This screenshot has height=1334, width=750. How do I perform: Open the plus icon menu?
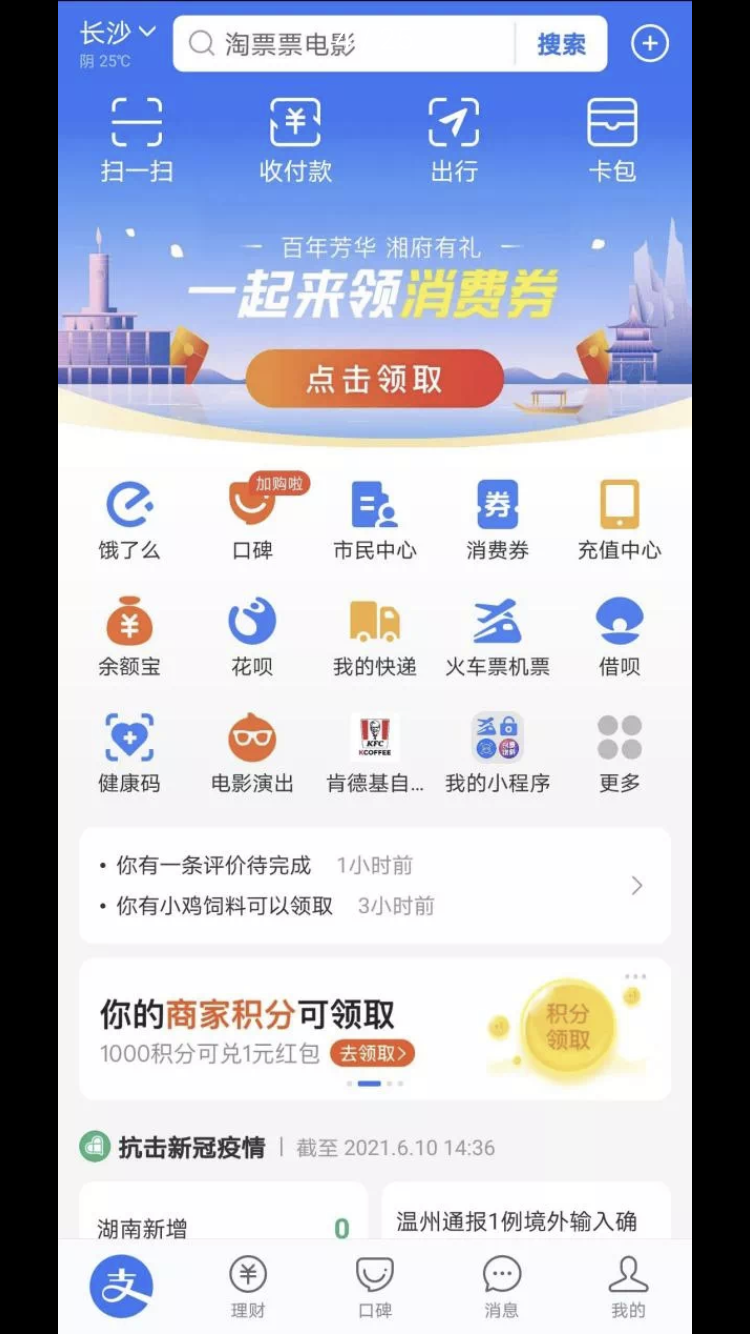[x=649, y=44]
